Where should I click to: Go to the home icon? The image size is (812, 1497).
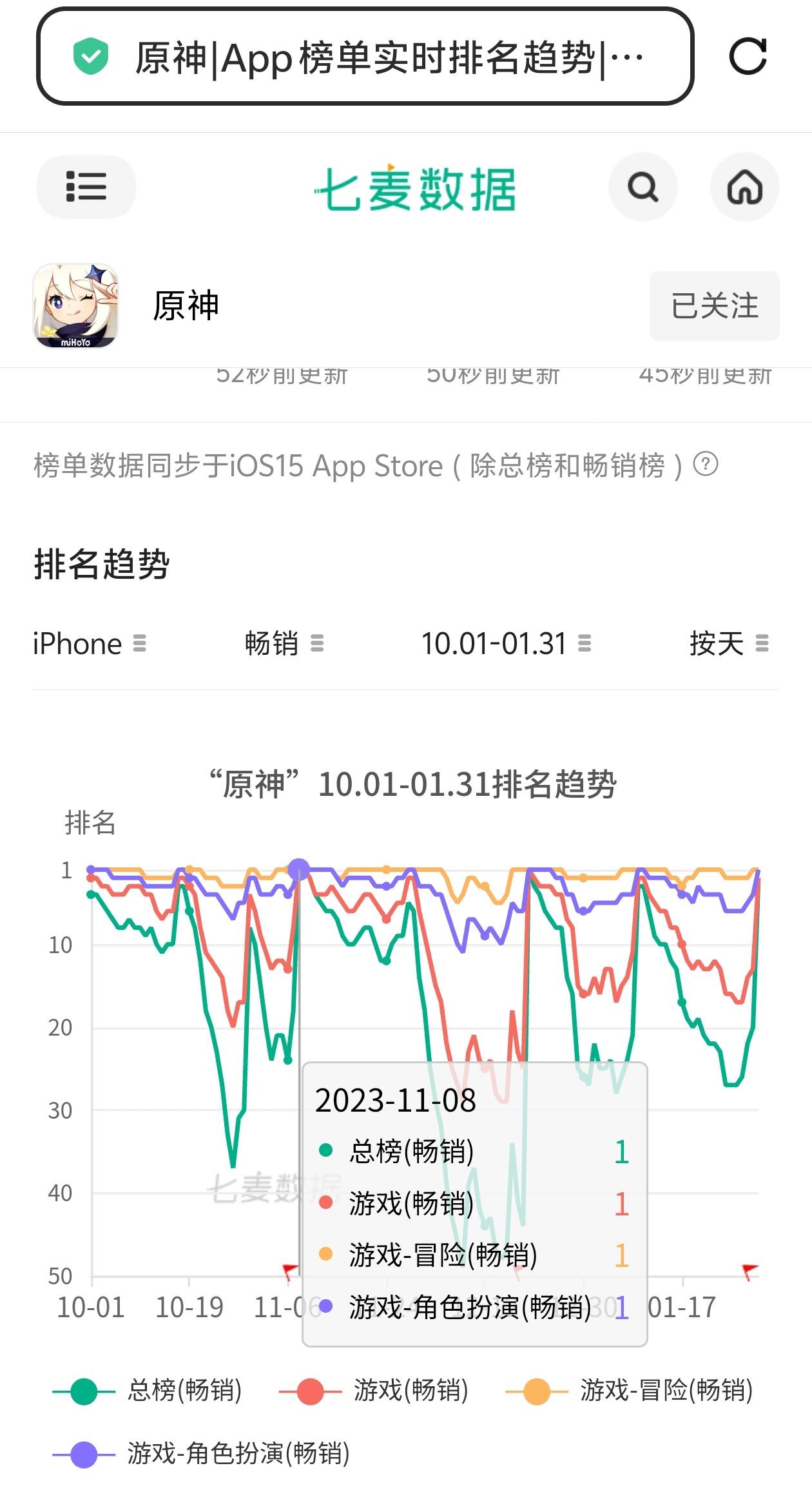744,187
